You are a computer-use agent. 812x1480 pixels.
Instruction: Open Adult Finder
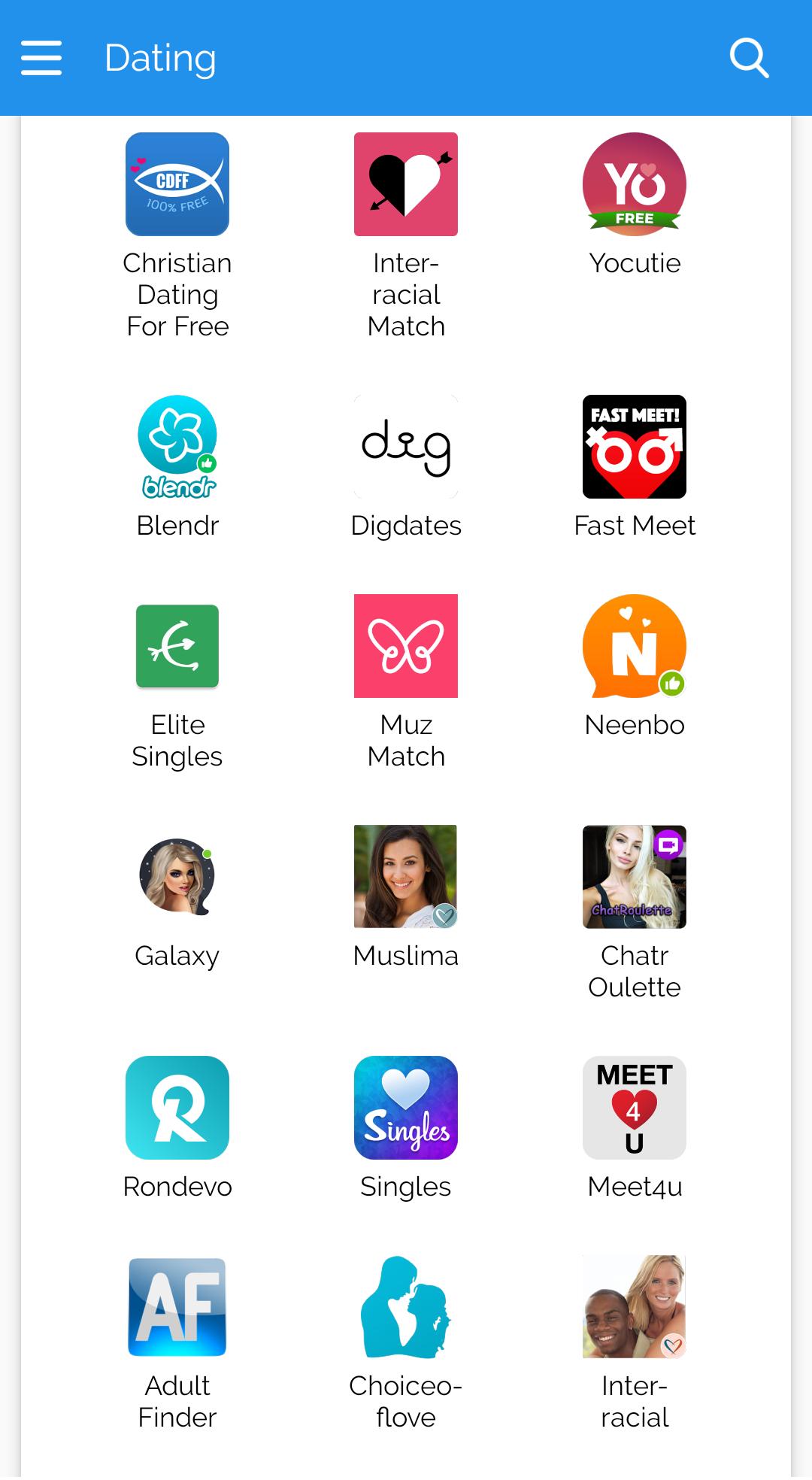click(x=177, y=1307)
